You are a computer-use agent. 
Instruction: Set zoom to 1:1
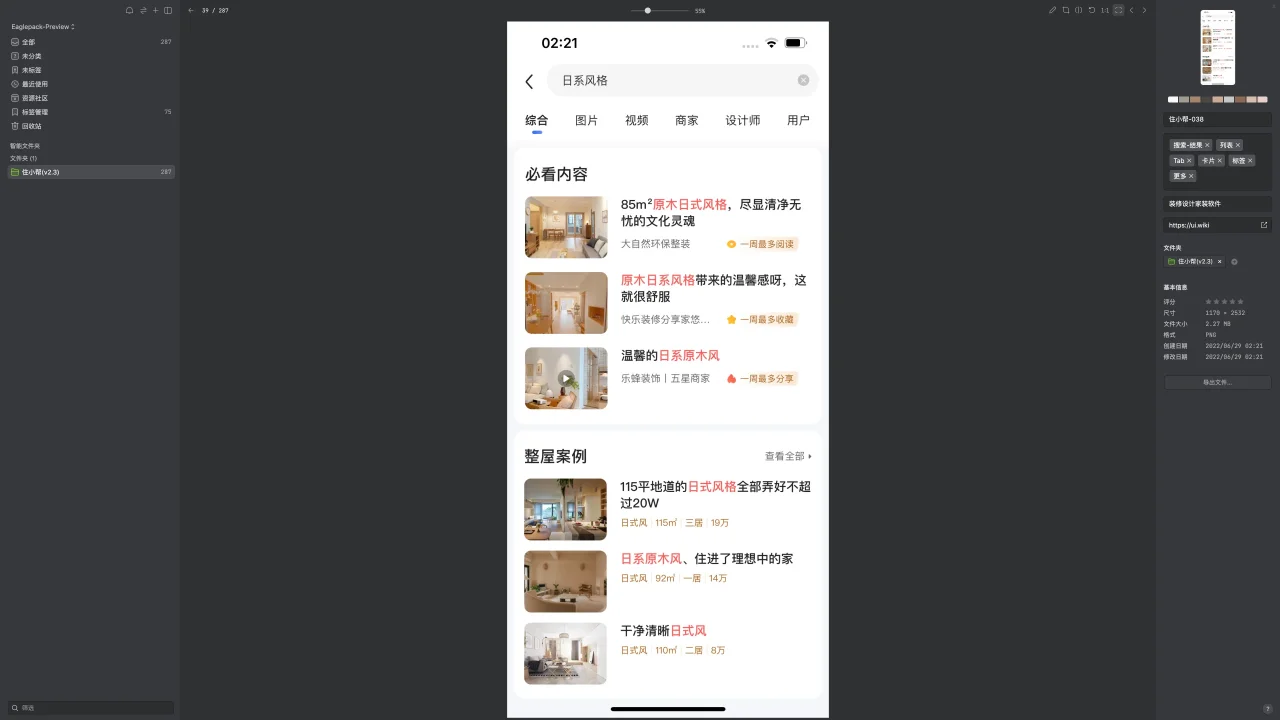[1104, 10]
